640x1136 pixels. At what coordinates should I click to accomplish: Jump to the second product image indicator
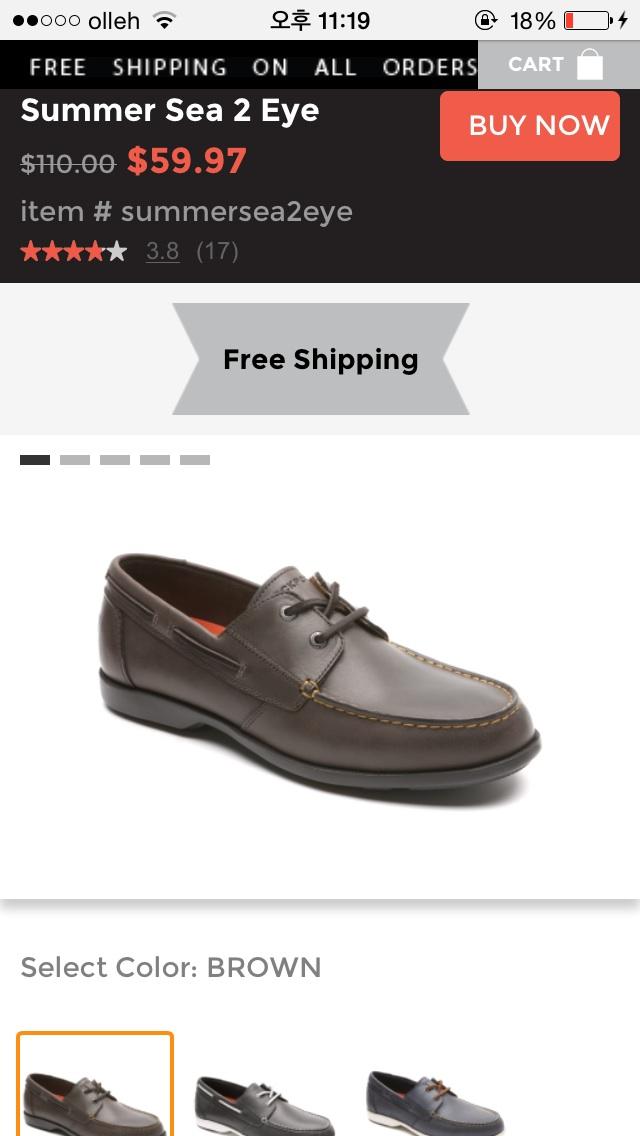[x=75, y=460]
